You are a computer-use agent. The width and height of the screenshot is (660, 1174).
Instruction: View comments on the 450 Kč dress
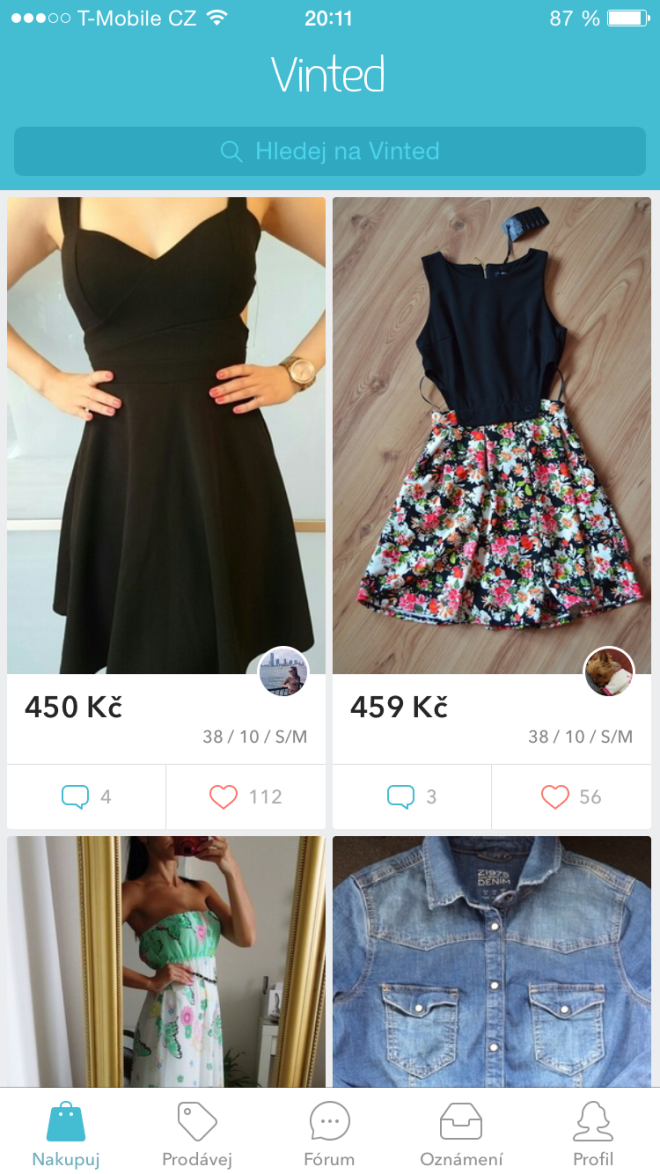(86, 797)
